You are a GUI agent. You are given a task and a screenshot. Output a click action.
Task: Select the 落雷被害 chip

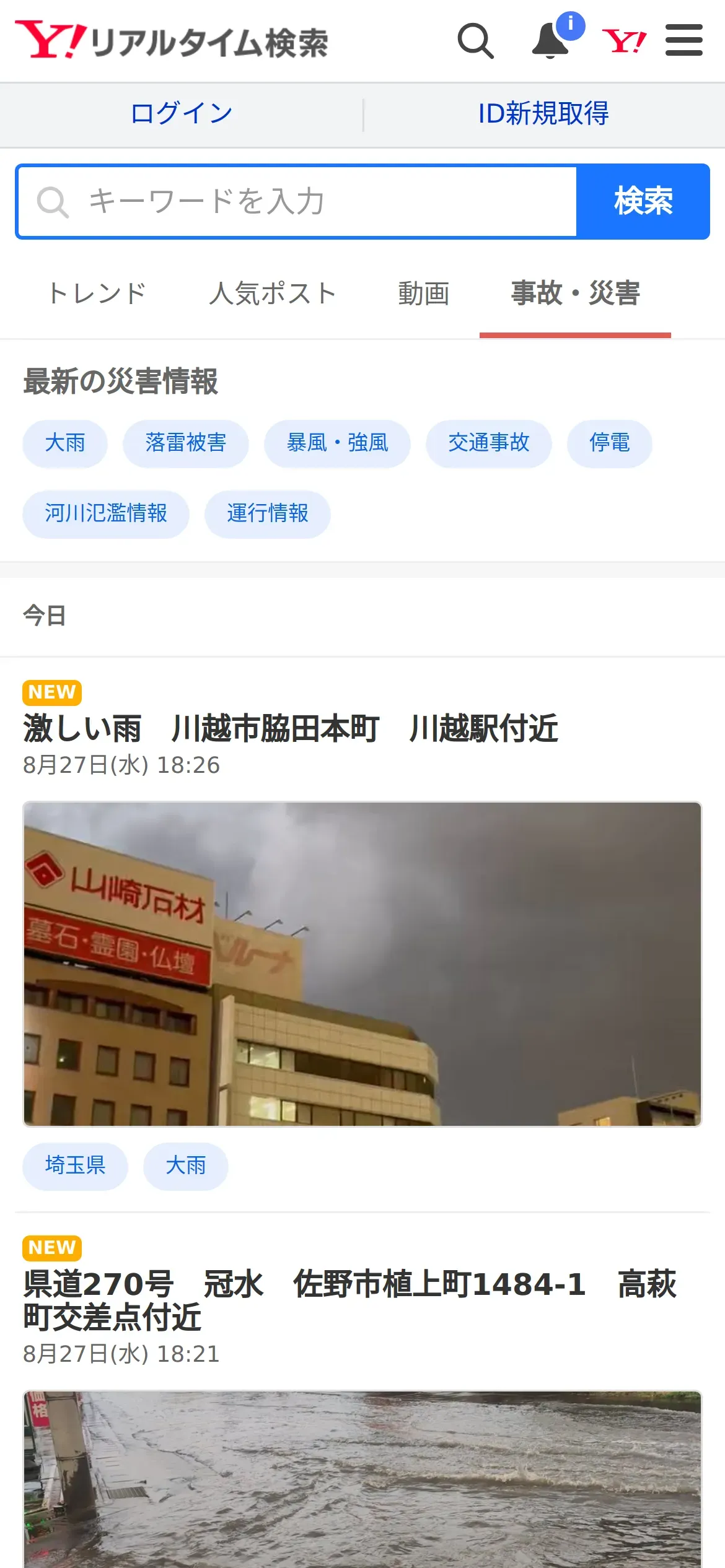185,443
